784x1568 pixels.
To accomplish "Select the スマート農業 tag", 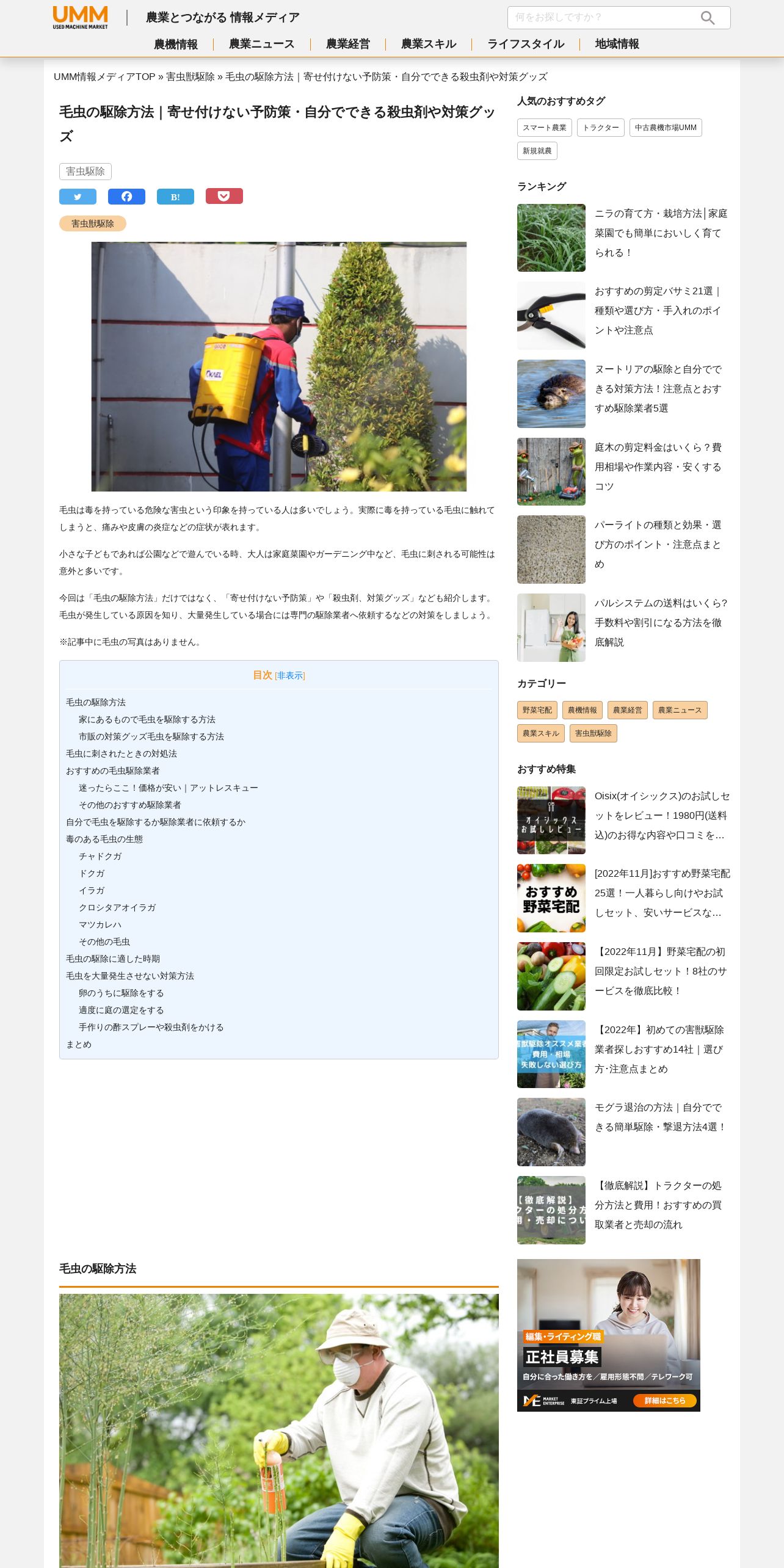I will 545,128.
